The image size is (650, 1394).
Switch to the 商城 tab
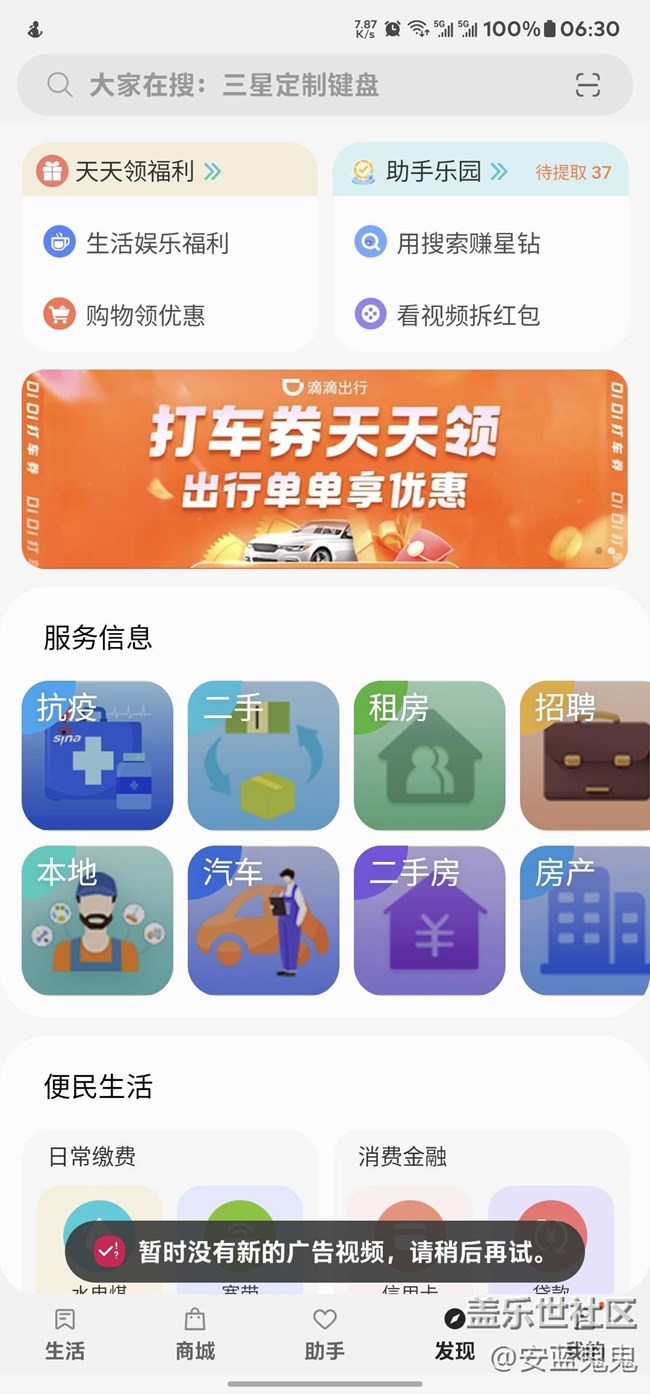(x=195, y=1335)
